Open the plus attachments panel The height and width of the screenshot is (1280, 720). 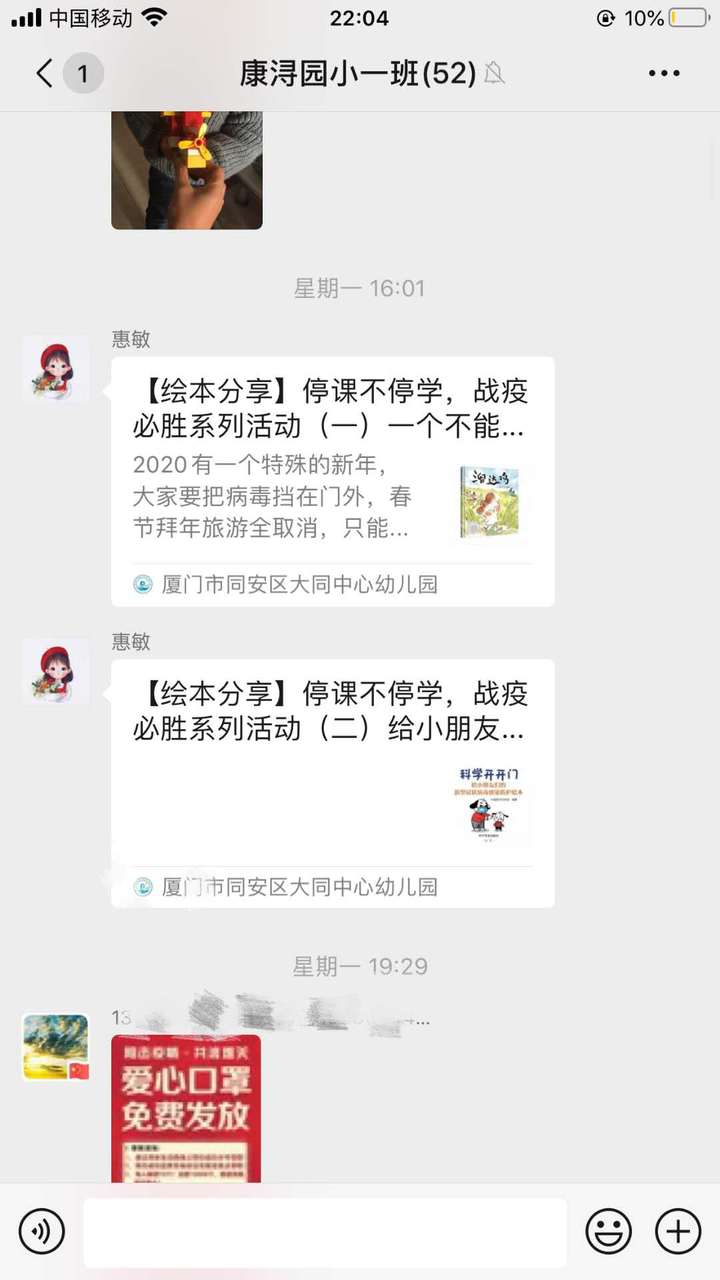point(678,1231)
